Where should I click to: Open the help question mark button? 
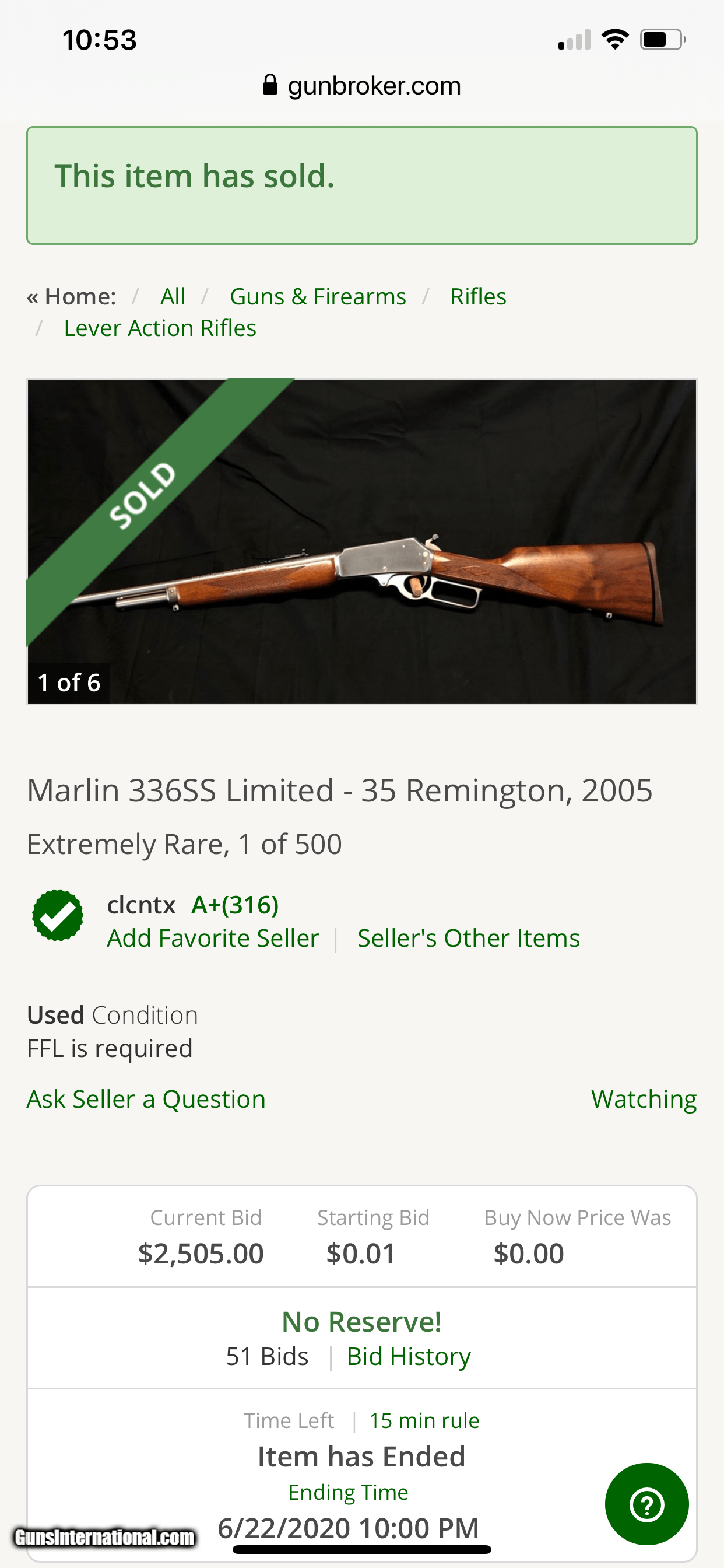pyautogui.click(x=646, y=1504)
